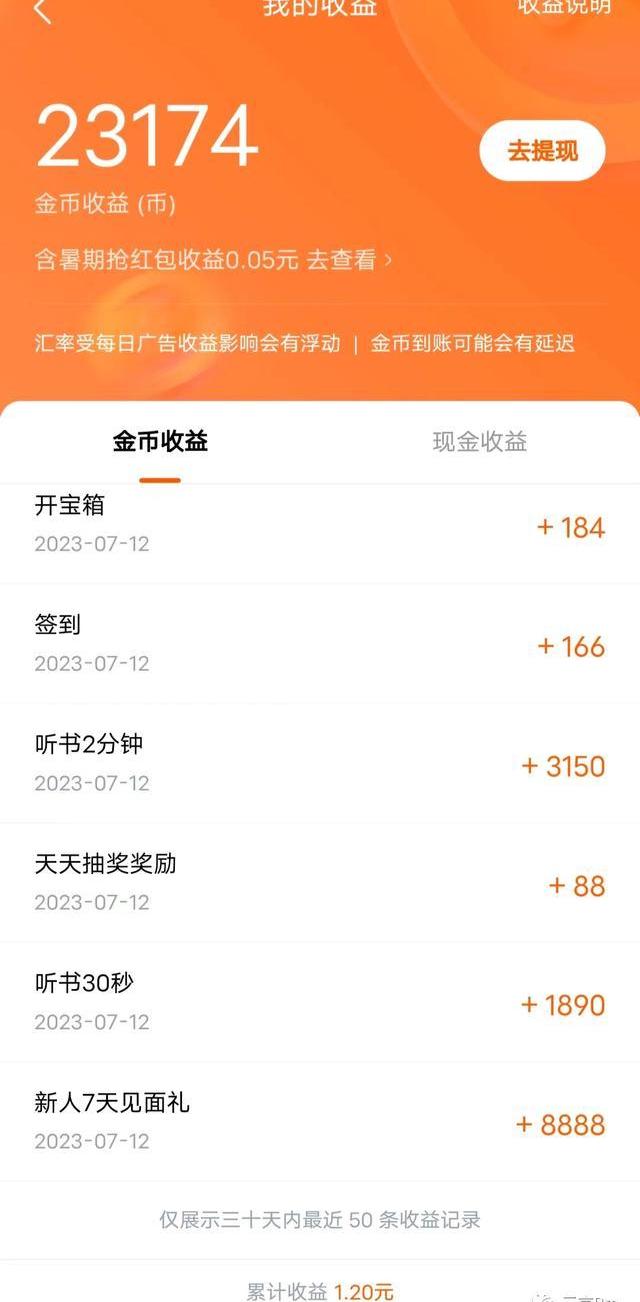Viewport: 640px width, 1302px height.
Task: Open 去查看 for the red packet earnings
Action: pyautogui.click(x=348, y=260)
